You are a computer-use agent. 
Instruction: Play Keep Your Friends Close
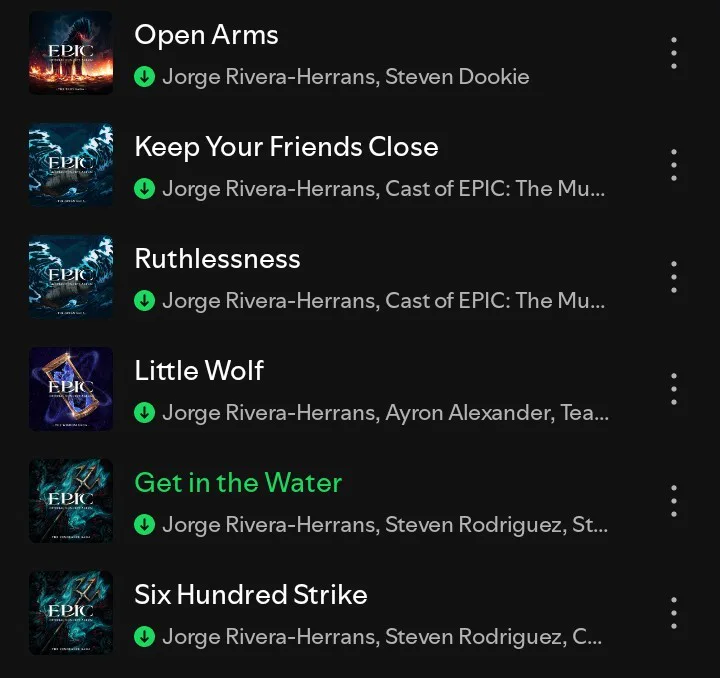pos(286,148)
